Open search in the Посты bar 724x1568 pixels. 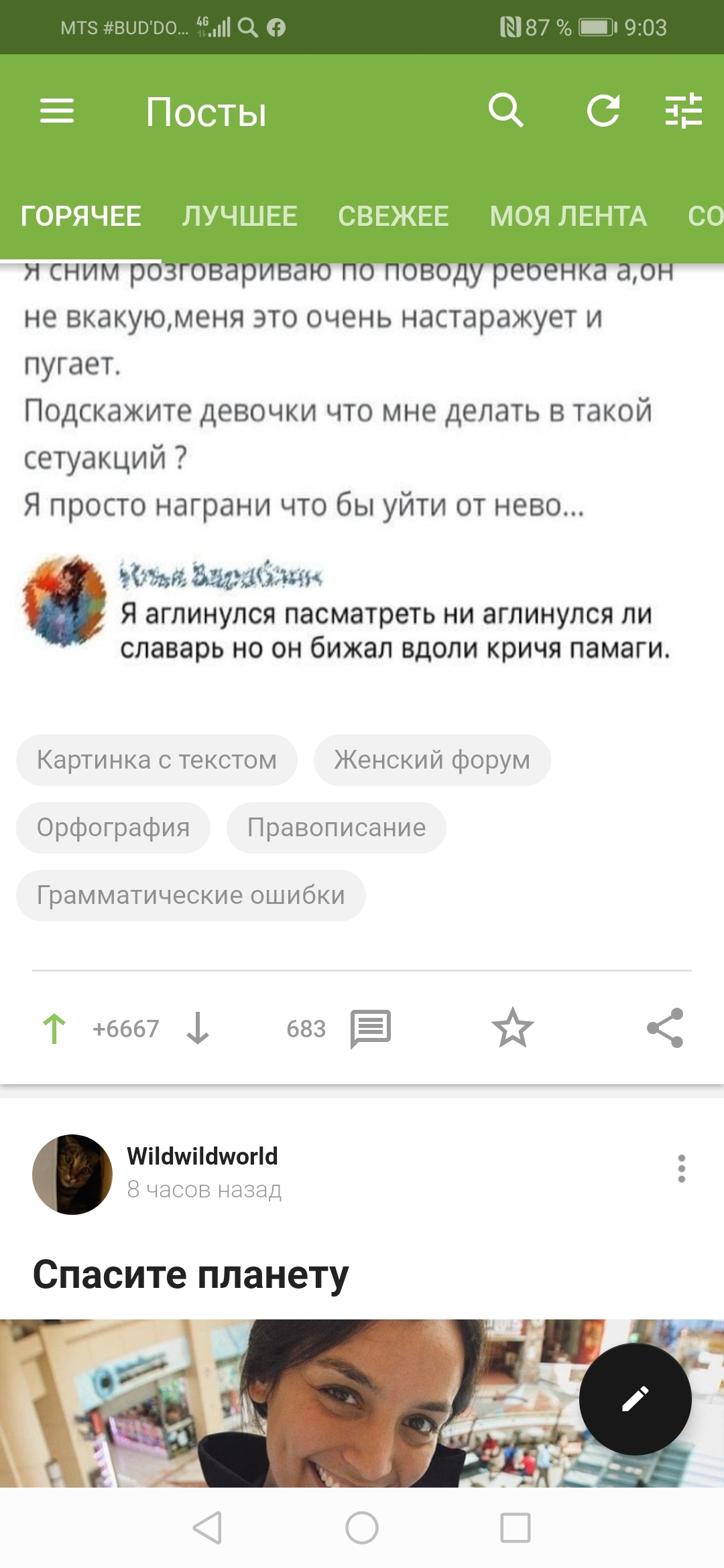point(505,111)
